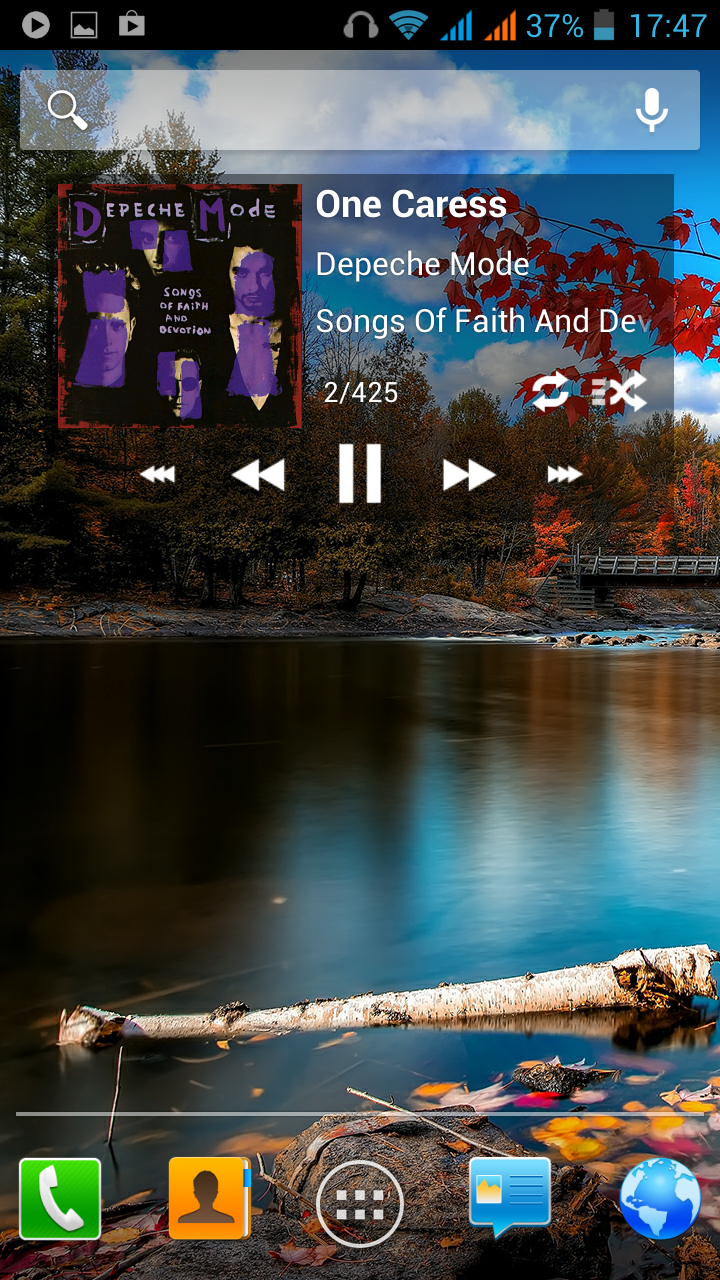Rewind to the previous track
Screen dimensions: 720x1280
tap(258, 475)
